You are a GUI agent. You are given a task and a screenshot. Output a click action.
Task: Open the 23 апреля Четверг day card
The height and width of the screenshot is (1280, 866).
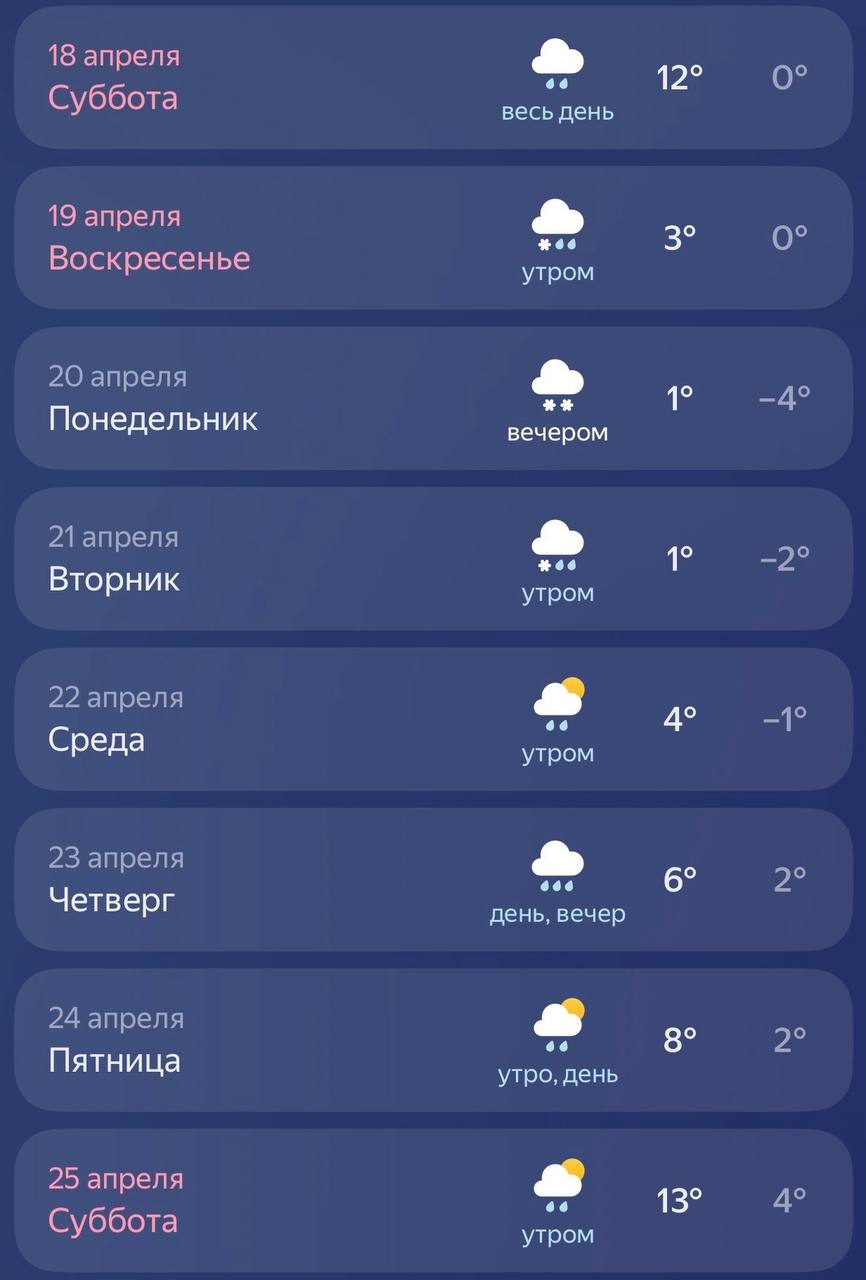[x=433, y=880]
